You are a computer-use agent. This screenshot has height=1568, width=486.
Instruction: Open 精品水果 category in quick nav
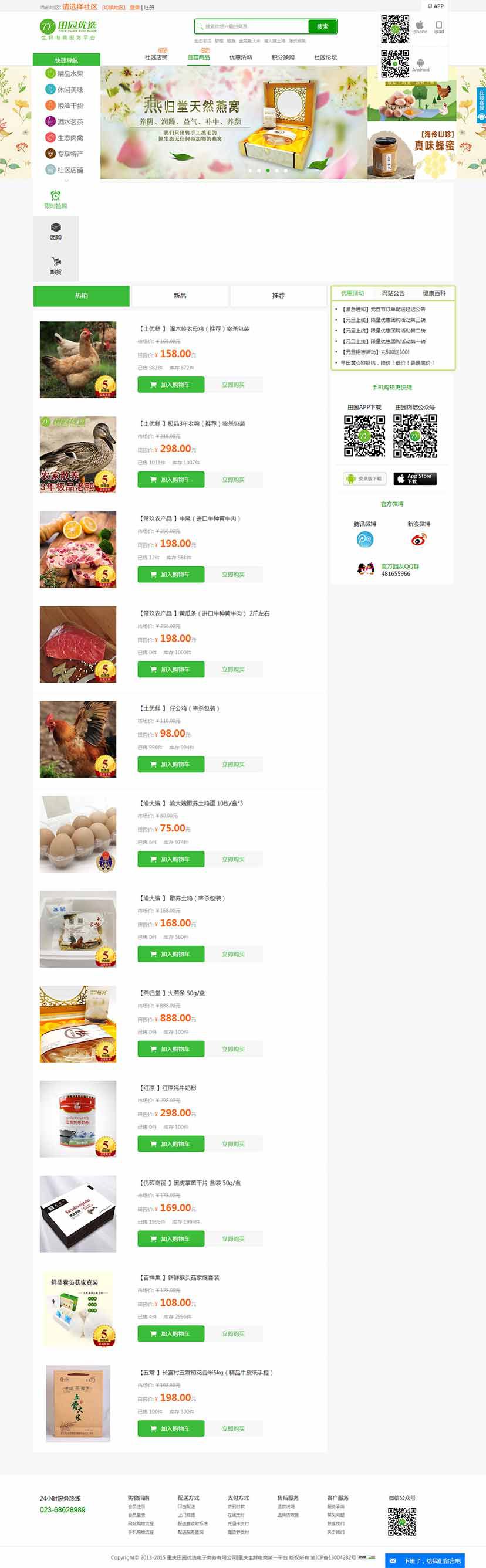[69, 74]
